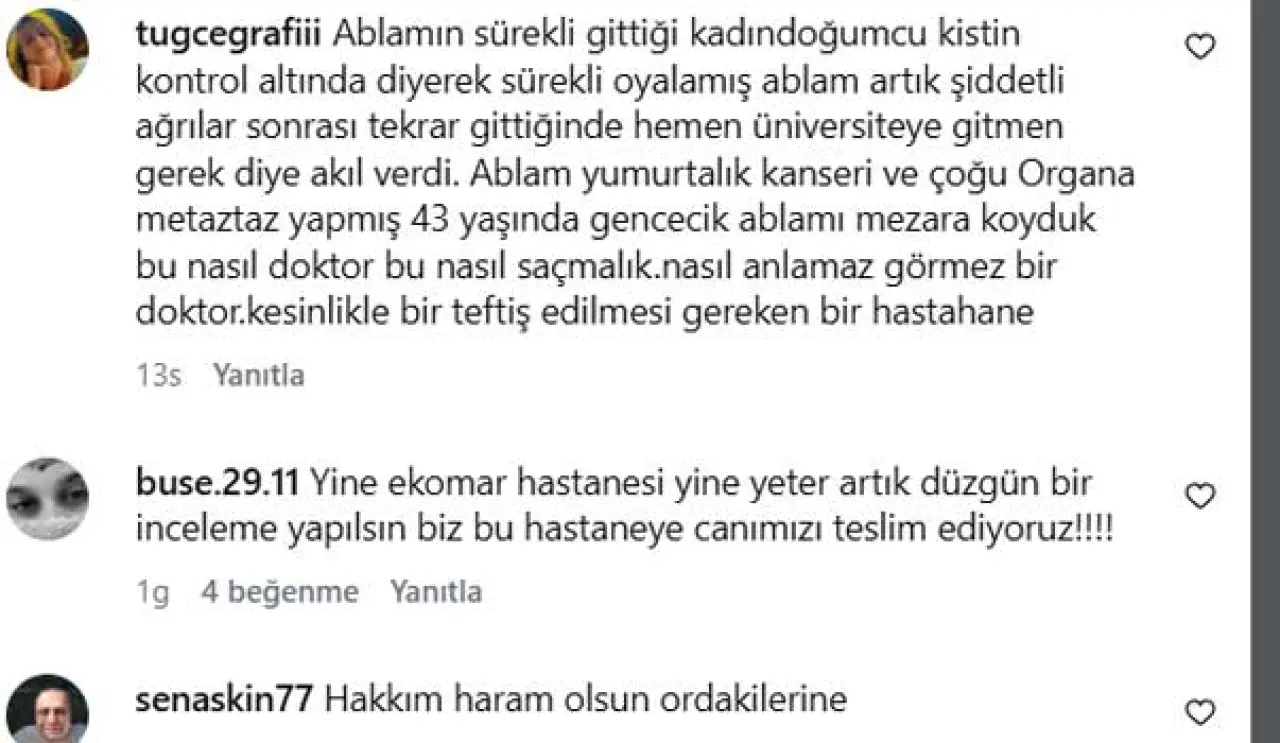The image size is (1280, 743).
Task: Like senaskin77's comment
Action: coord(1200,712)
